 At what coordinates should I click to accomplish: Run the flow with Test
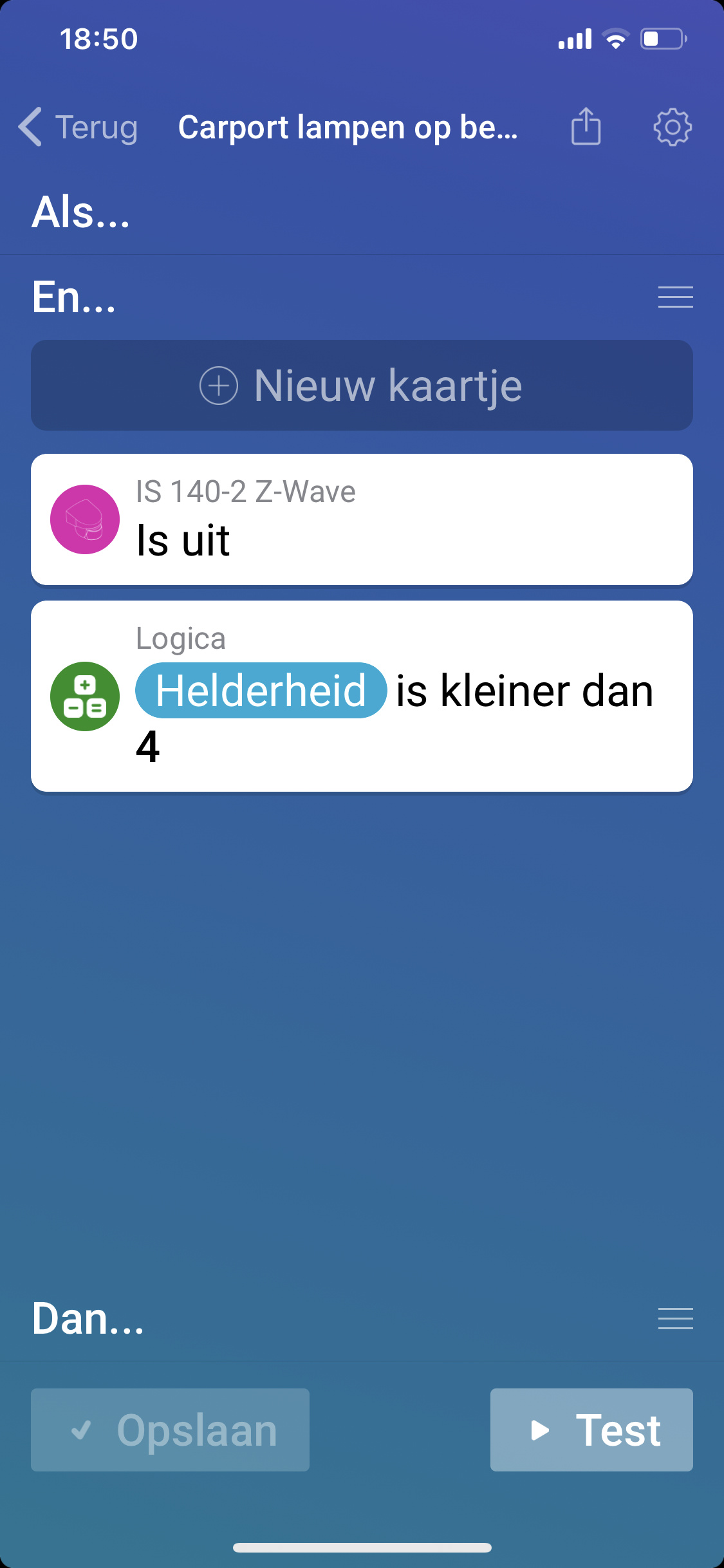click(591, 1430)
